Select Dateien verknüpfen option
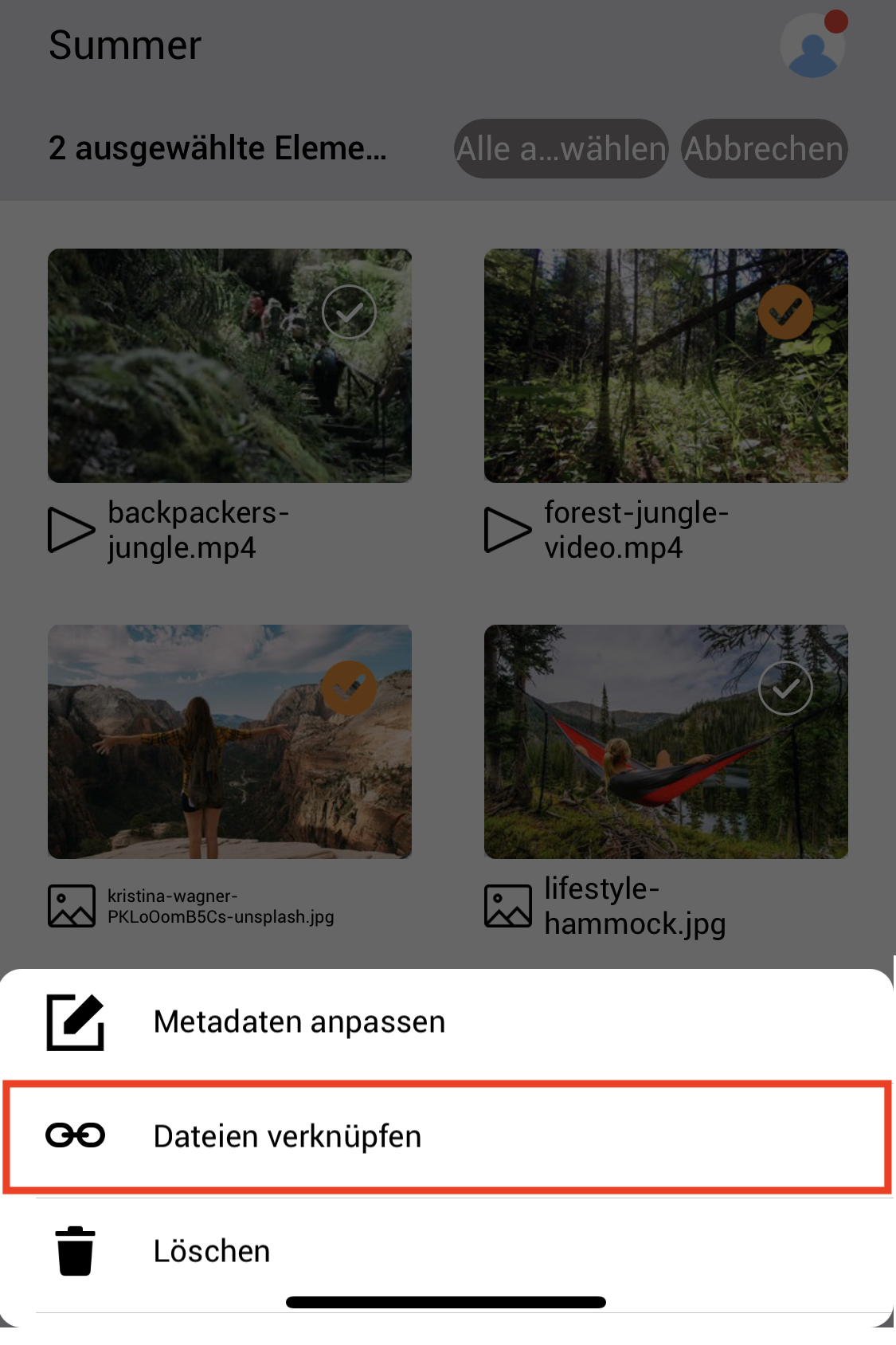The width and height of the screenshot is (896, 1345). [287, 1136]
